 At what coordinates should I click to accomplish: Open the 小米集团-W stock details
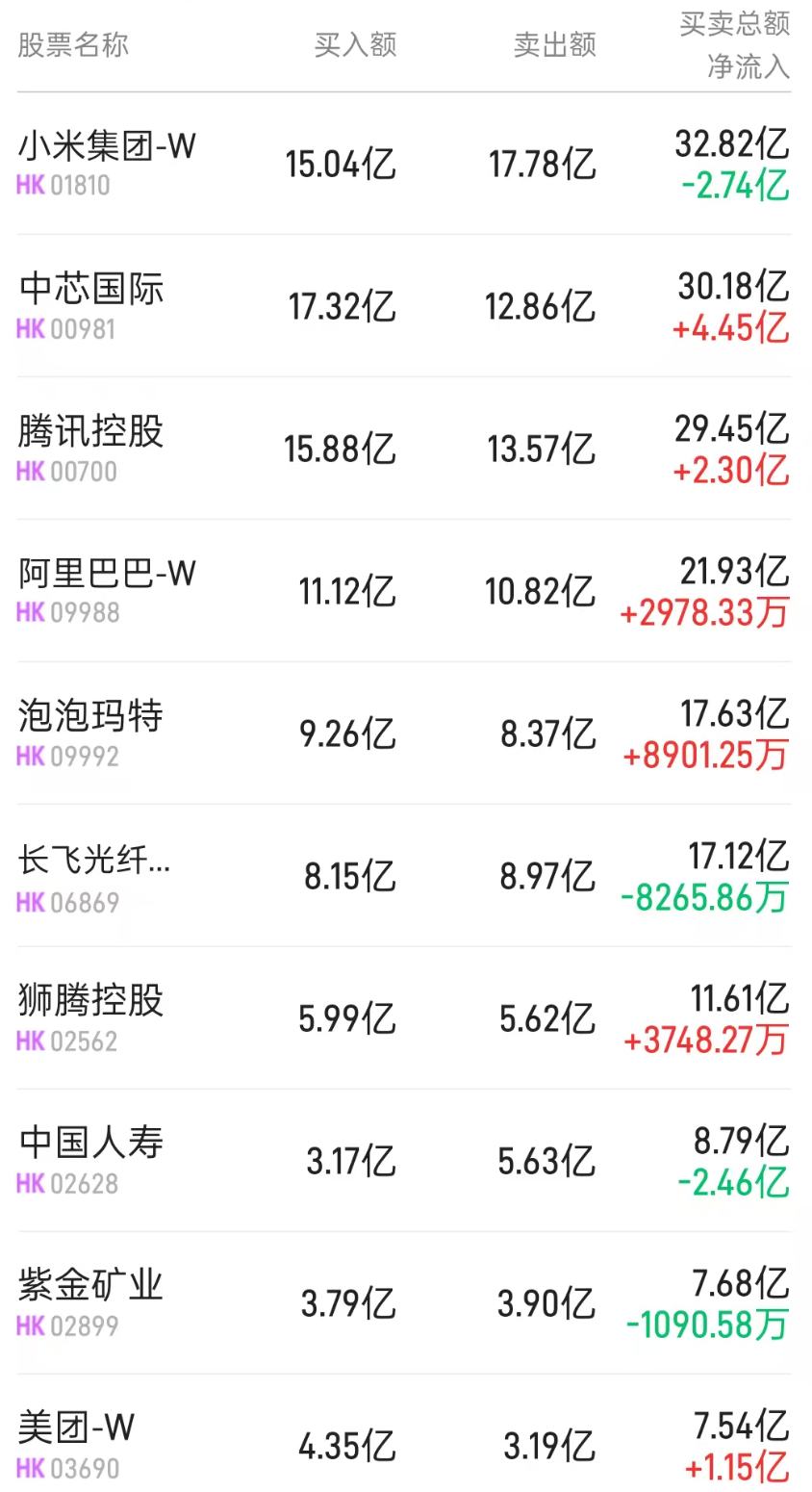[104, 147]
